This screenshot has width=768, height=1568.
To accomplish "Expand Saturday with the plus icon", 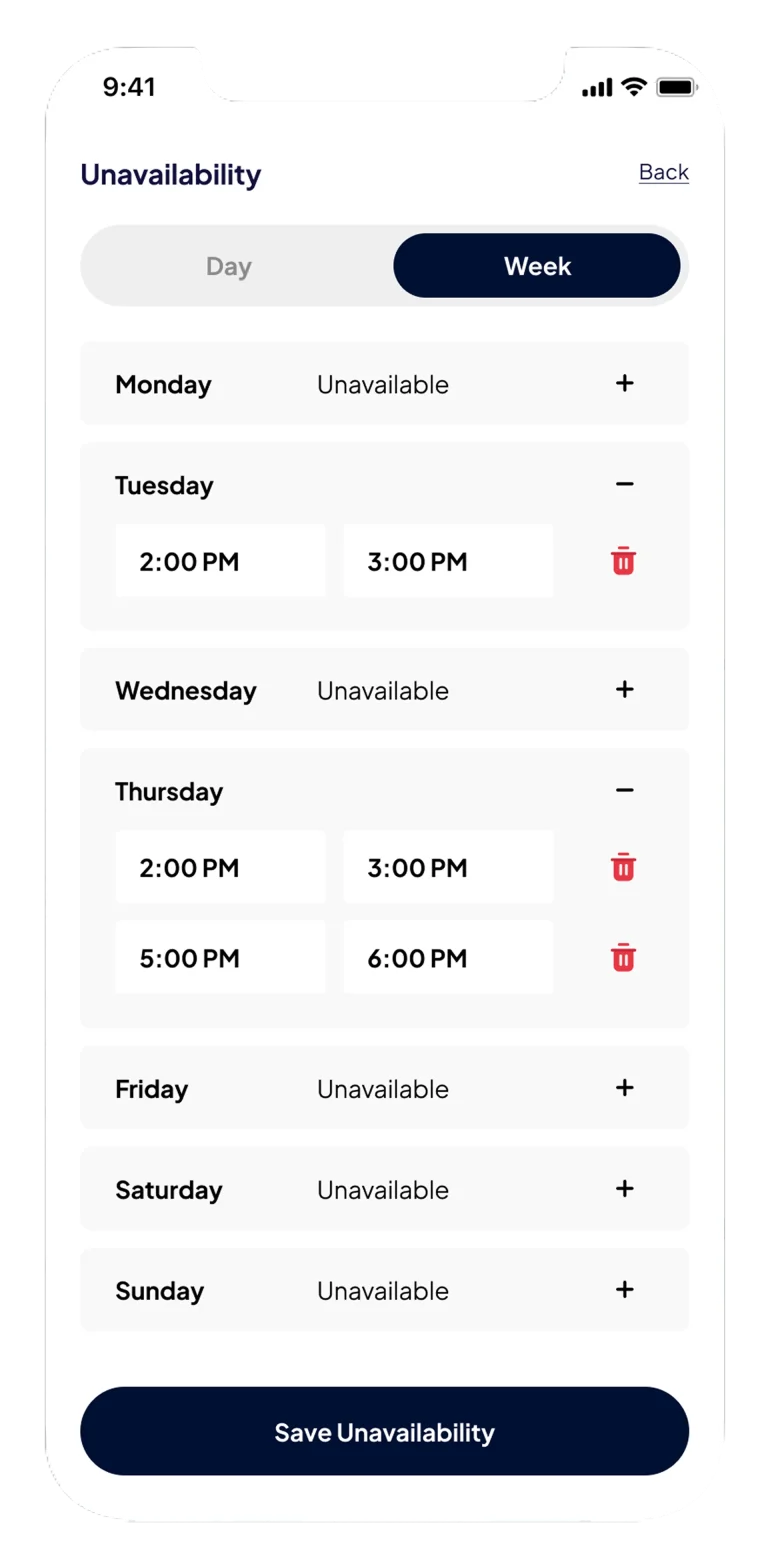I will (625, 1188).
